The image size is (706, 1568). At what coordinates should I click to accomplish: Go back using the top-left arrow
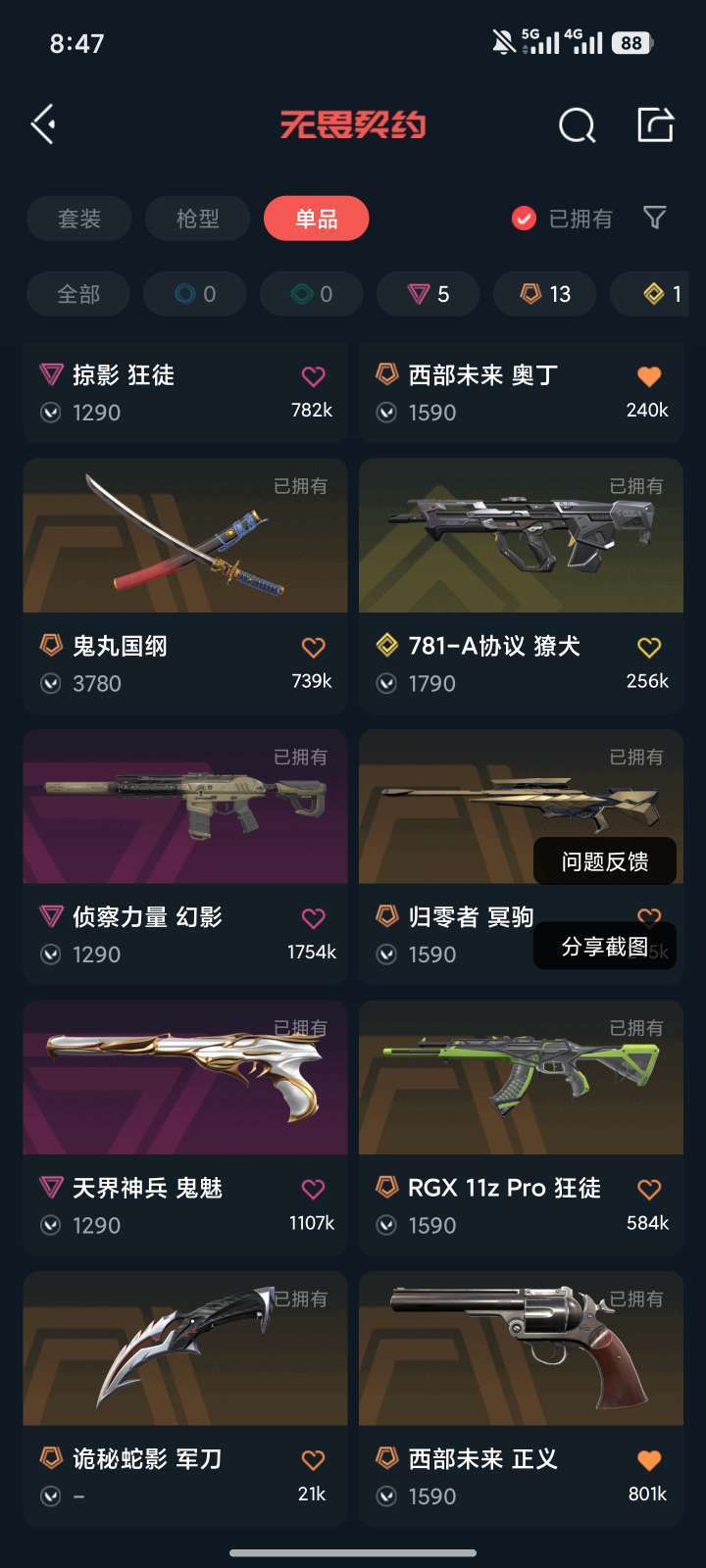tap(43, 124)
